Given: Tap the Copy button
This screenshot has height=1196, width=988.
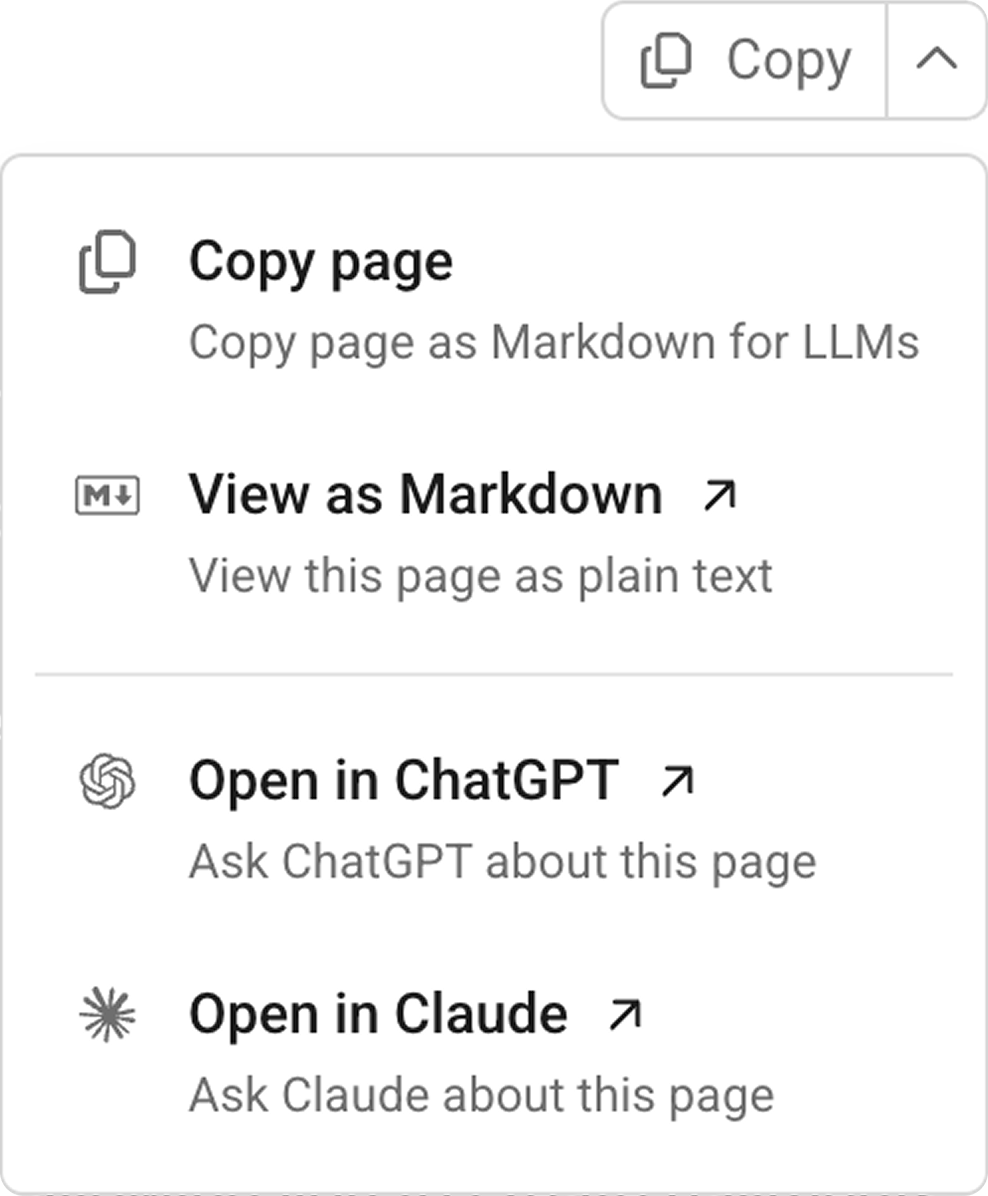Looking at the screenshot, I should [x=745, y=61].
